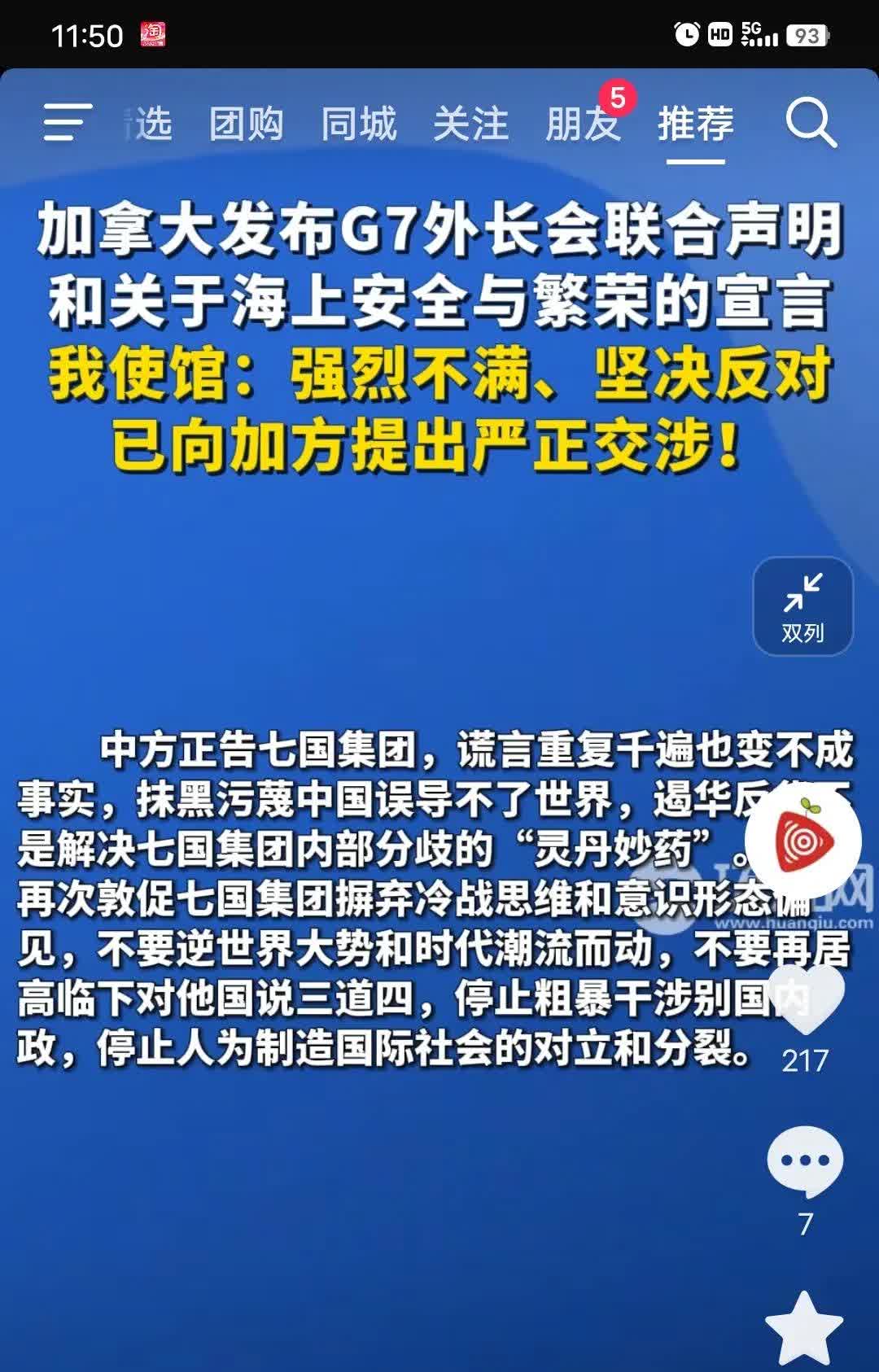Image resolution: width=879 pixels, height=1372 pixels.
Task: Open the search magnifier
Action: click(x=811, y=124)
